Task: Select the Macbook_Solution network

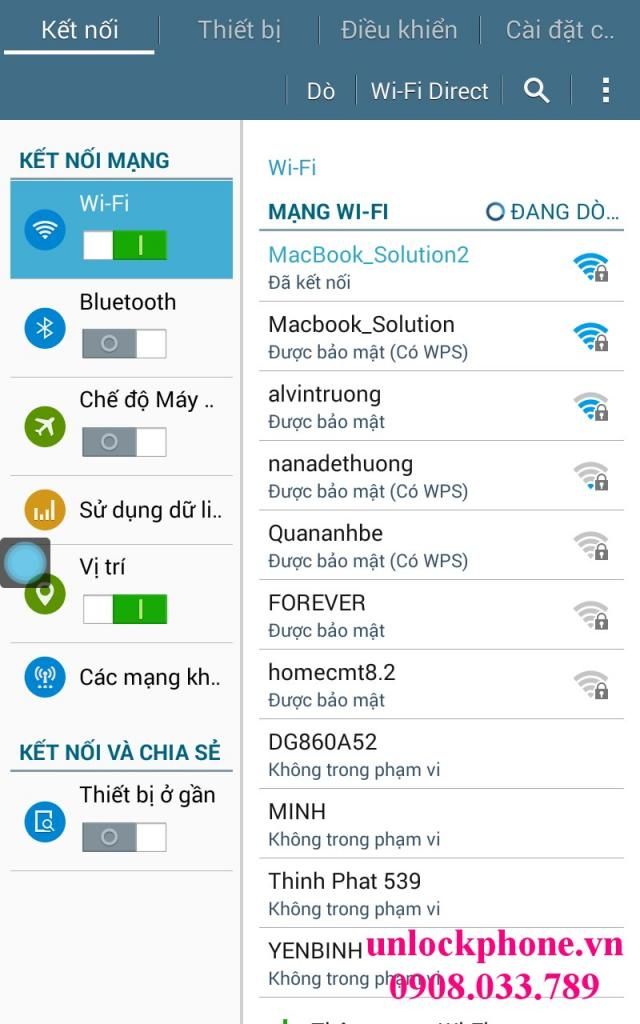Action: tap(420, 337)
